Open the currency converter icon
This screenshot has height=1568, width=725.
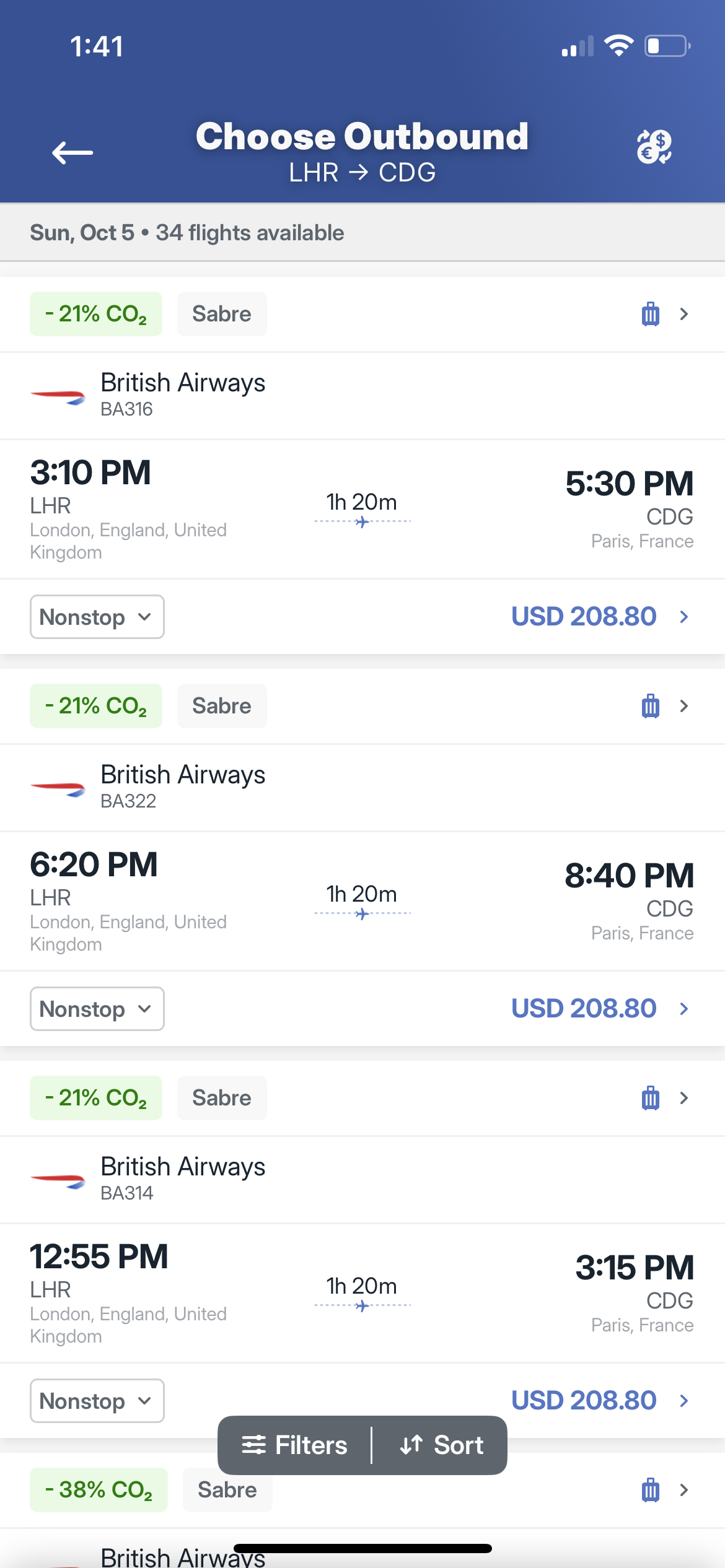pyautogui.click(x=654, y=147)
